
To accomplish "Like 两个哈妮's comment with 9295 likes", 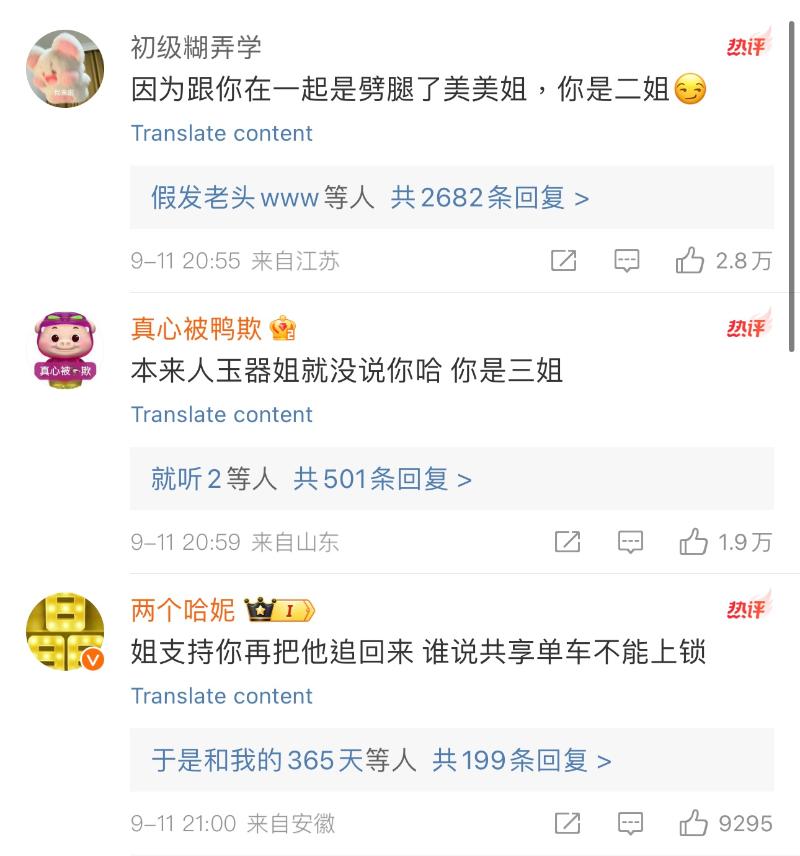I will point(694,824).
